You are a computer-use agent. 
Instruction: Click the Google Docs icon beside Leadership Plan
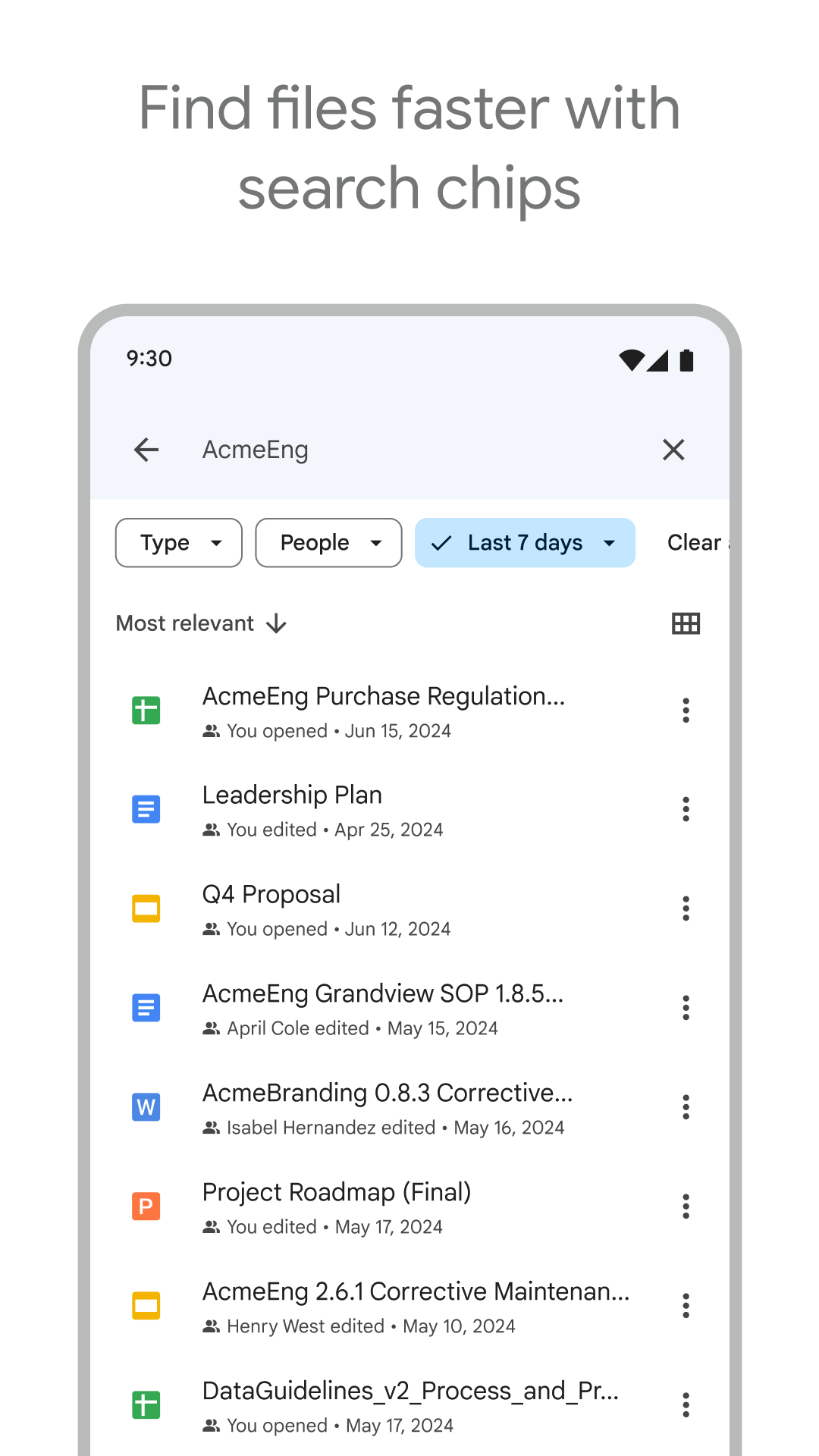pos(146,808)
